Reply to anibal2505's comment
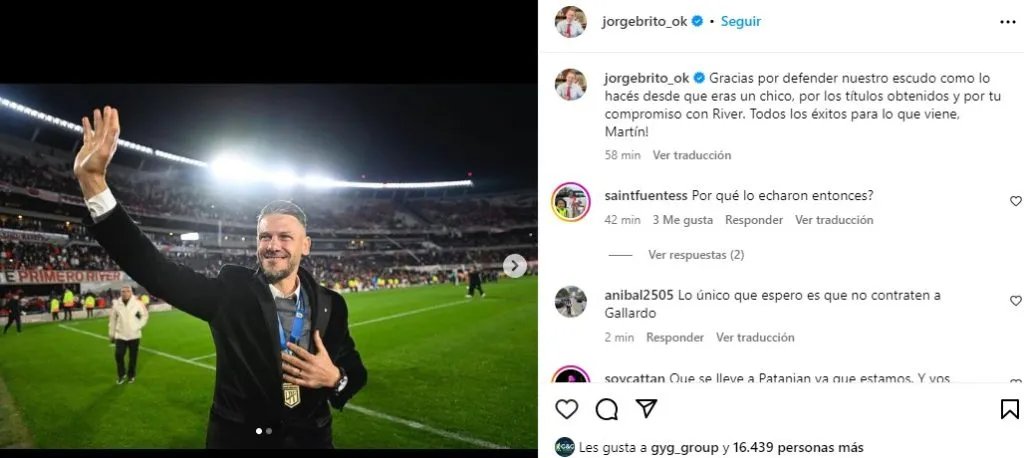The height and width of the screenshot is (458, 1024). (675, 338)
